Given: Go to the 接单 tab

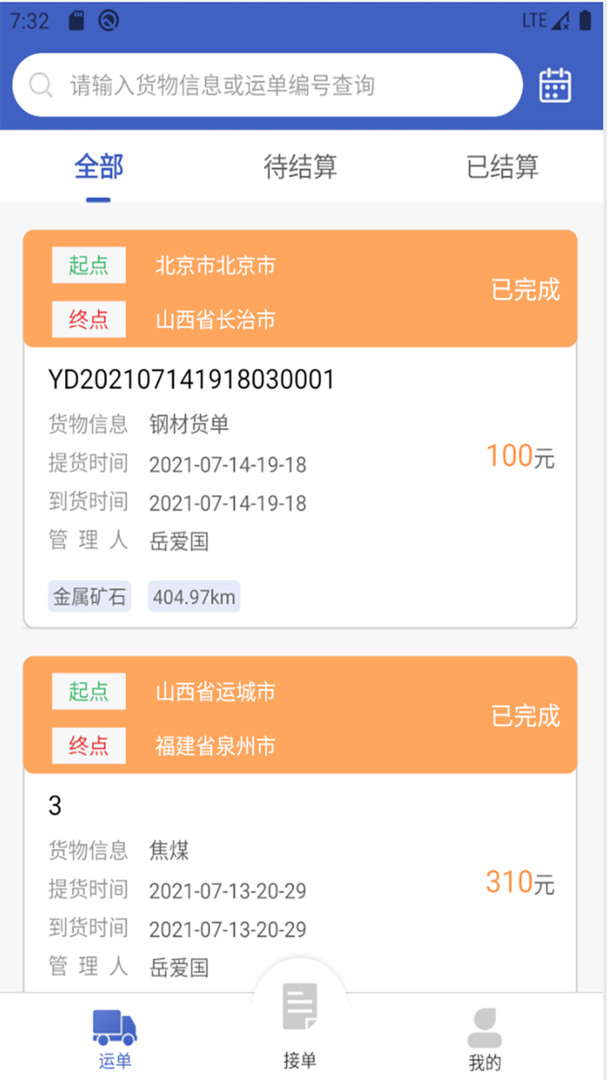Looking at the screenshot, I should coord(300,1026).
